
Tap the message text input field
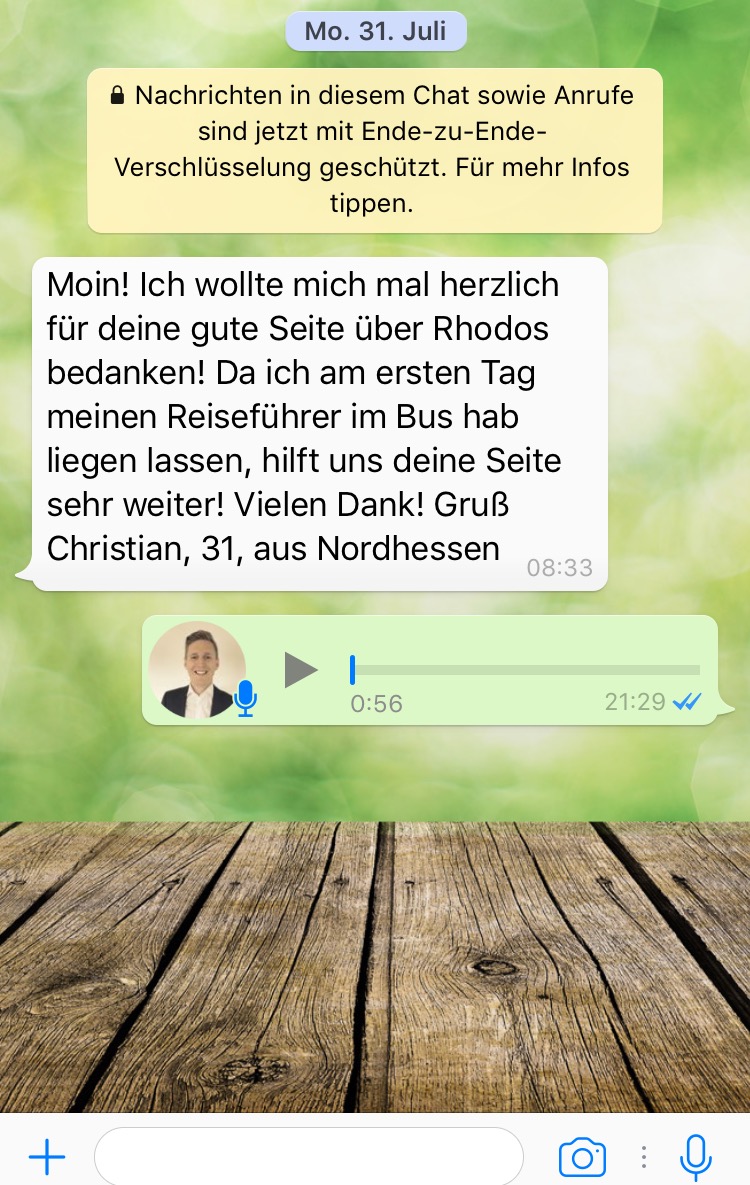308,1157
